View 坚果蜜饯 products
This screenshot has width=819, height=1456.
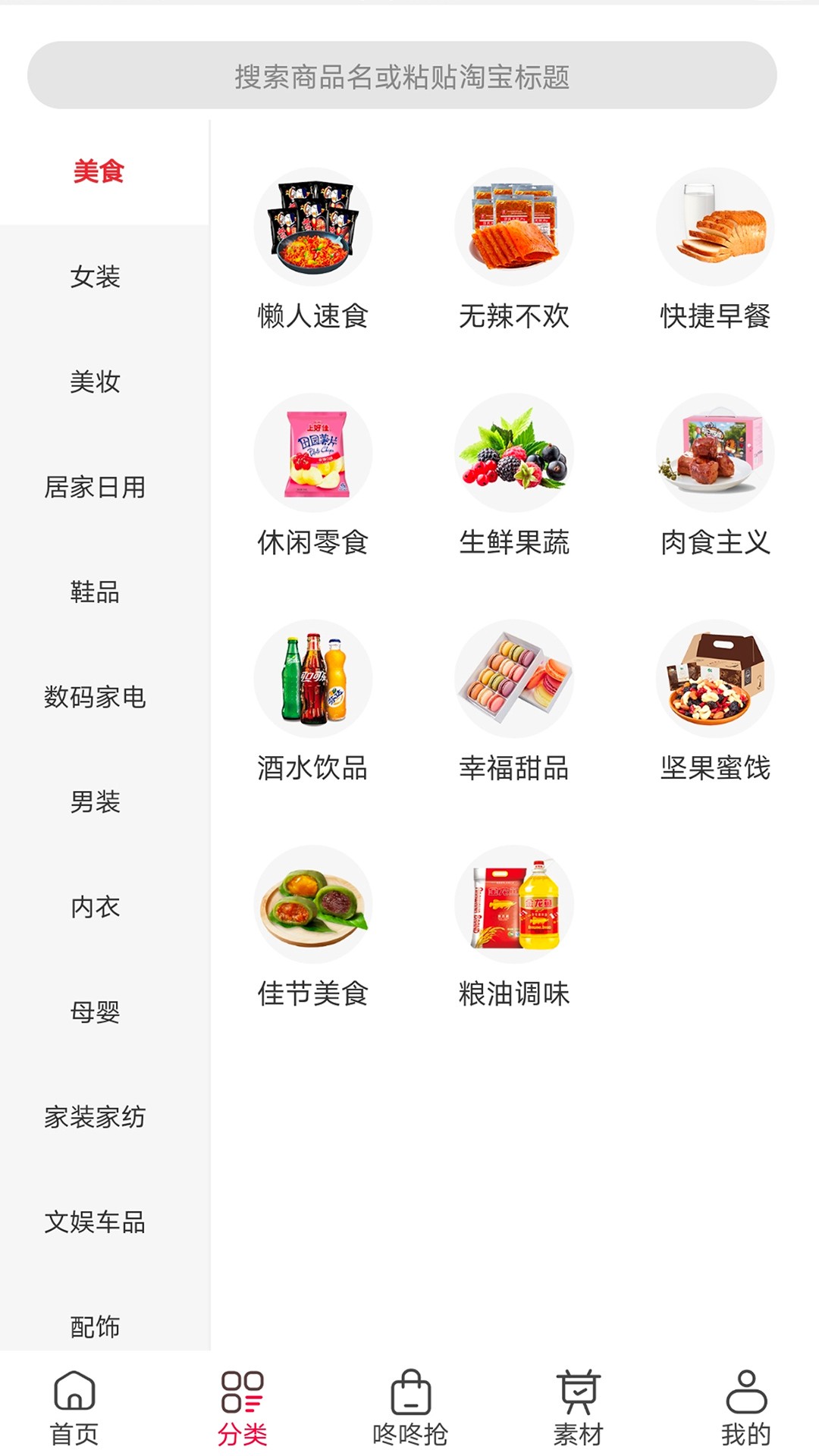coord(715,679)
